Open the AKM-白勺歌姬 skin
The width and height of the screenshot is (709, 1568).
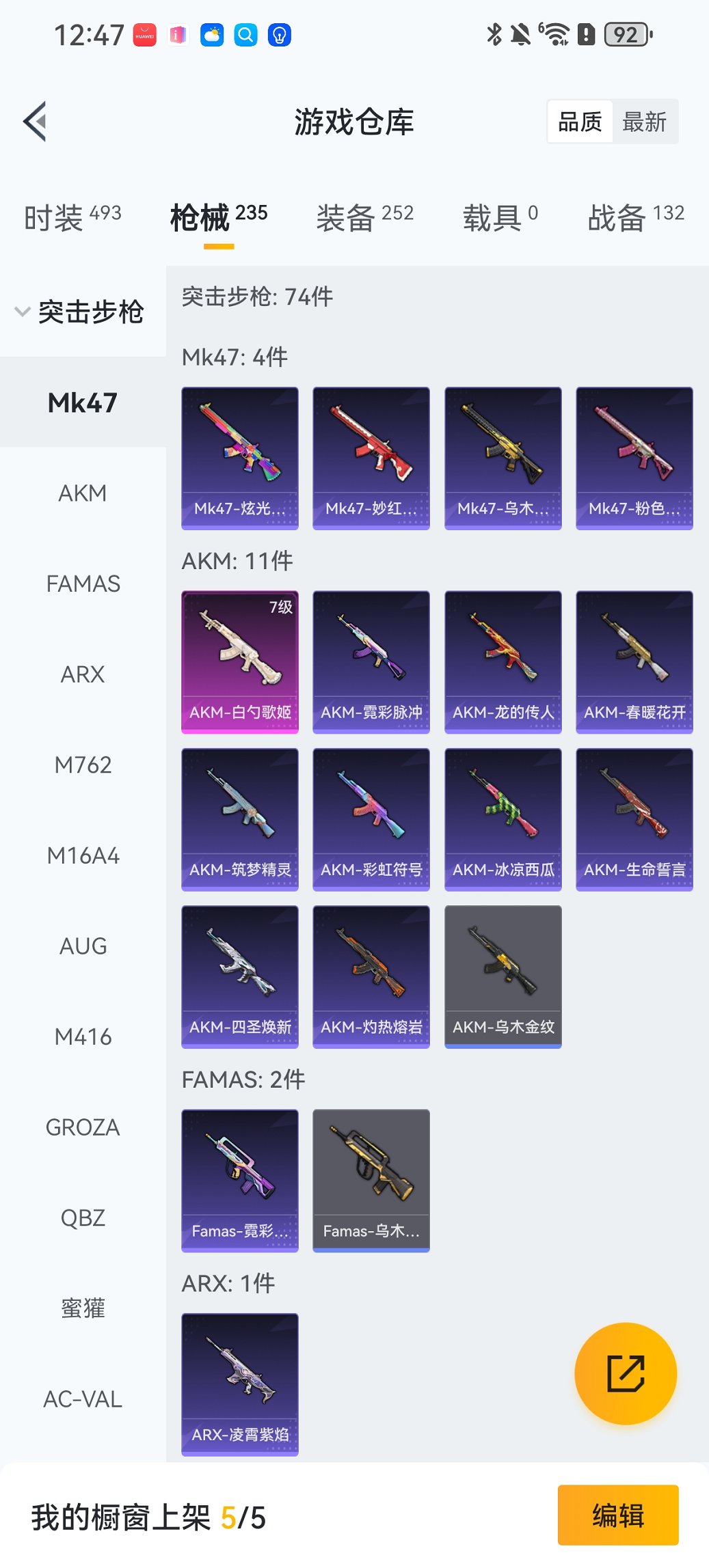click(240, 662)
